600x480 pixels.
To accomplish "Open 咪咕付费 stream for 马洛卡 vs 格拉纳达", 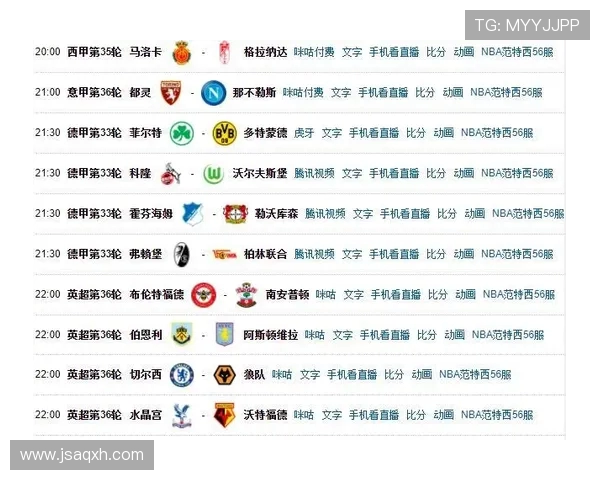I will [313, 52].
